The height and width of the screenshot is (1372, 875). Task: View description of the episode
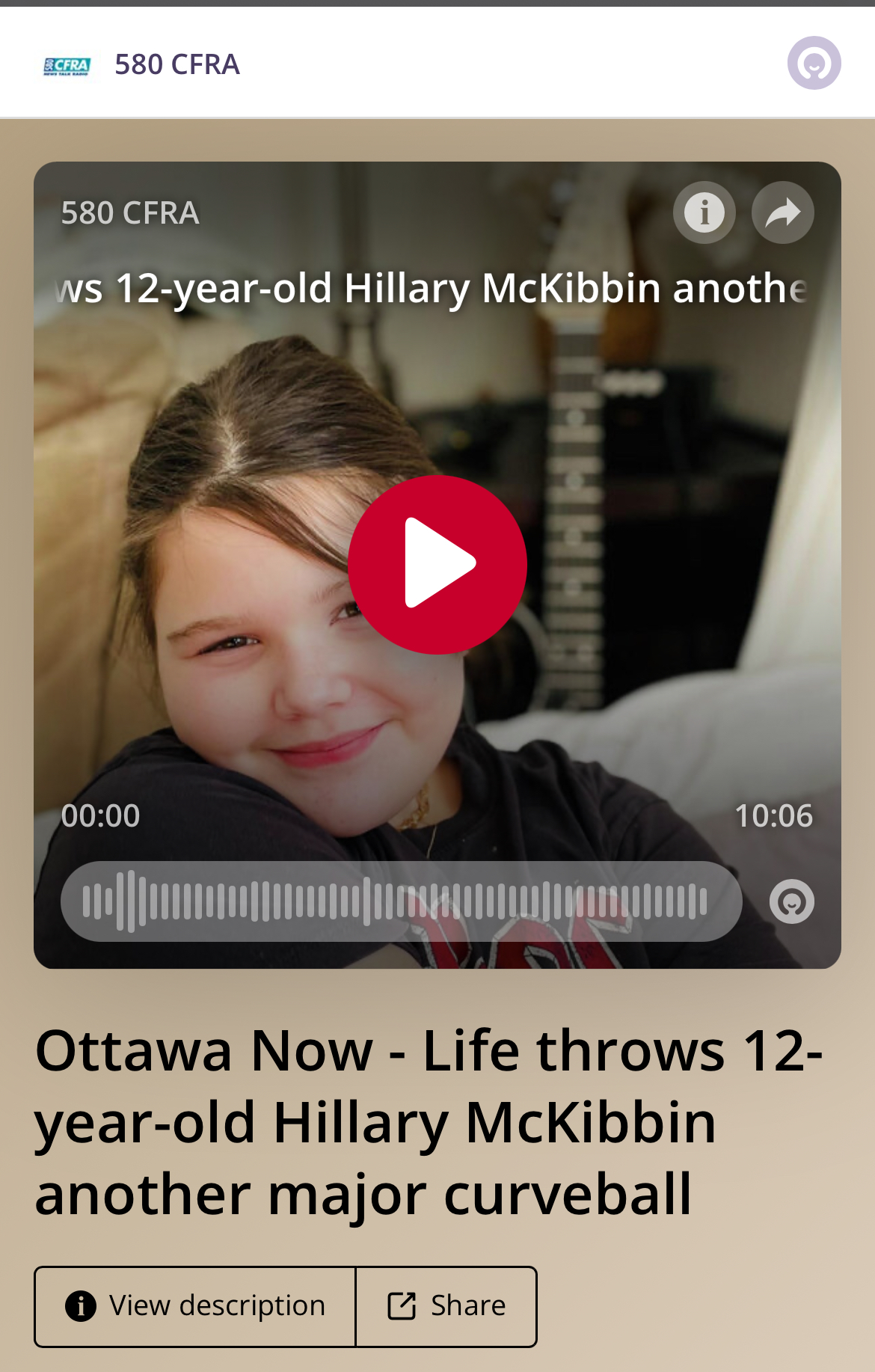[195, 1306]
